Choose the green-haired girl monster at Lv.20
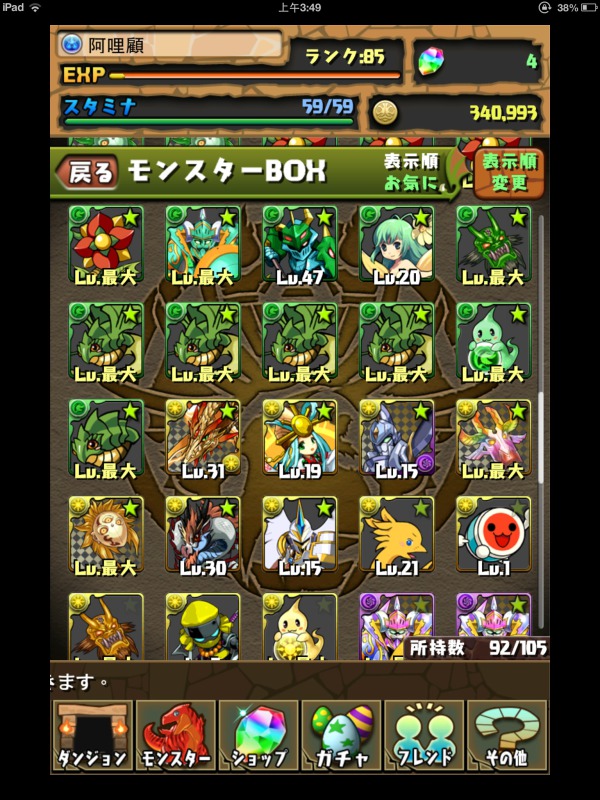Image resolution: width=600 pixels, height=800 pixels. click(x=396, y=244)
